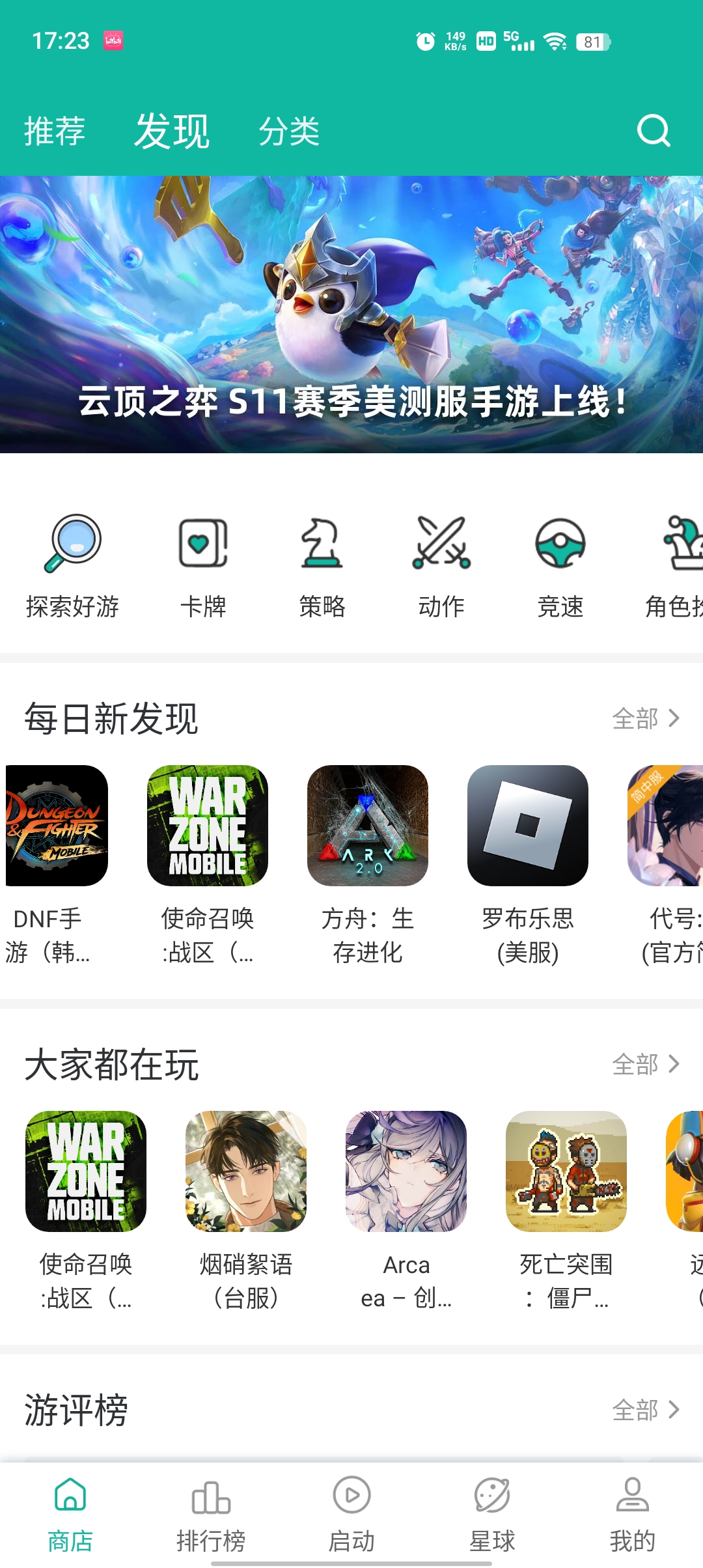Open the 云顶之弈 S11 banner
Image resolution: width=703 pixels, height=1568 pixels.
click(351, 315)
